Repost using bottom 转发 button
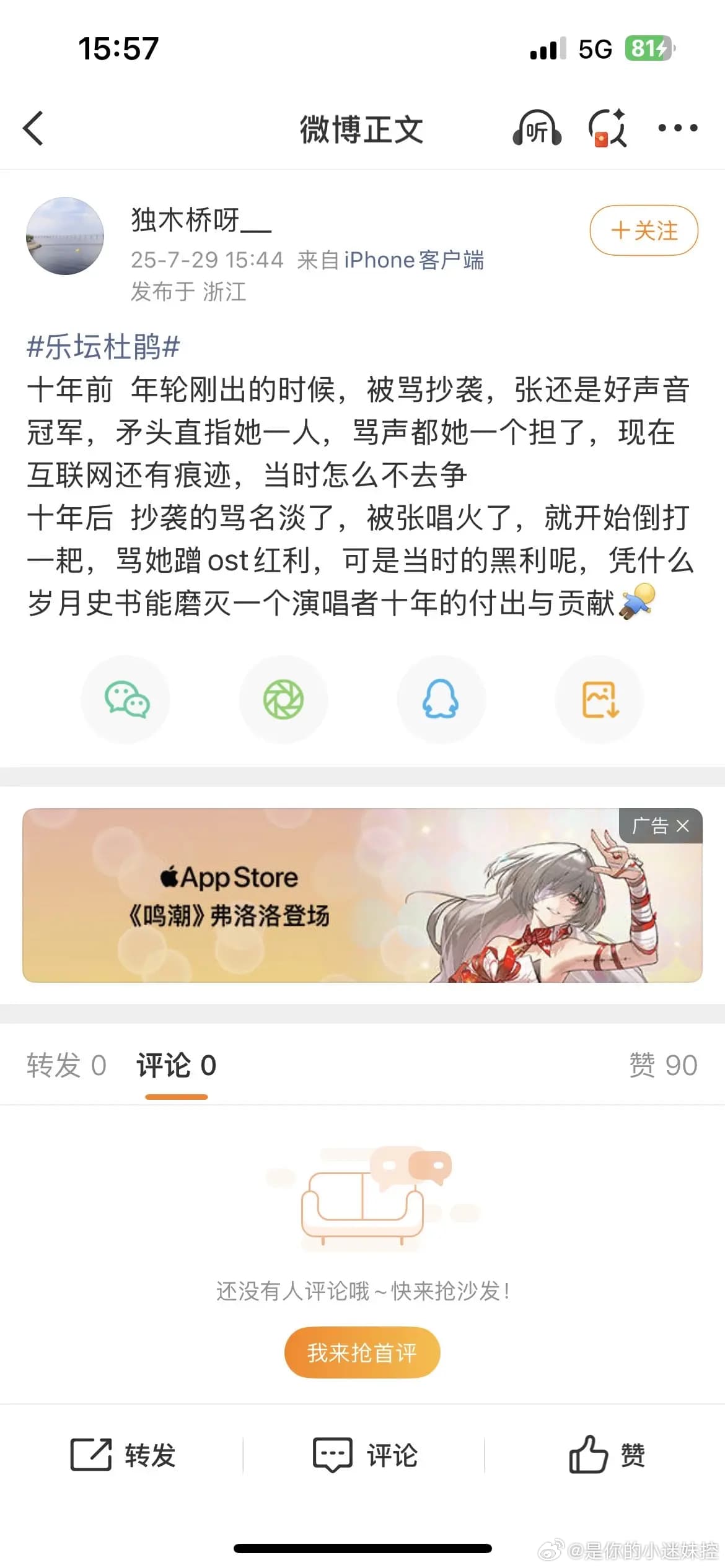Screen dimensions: 725x1568 (123, 1455)
